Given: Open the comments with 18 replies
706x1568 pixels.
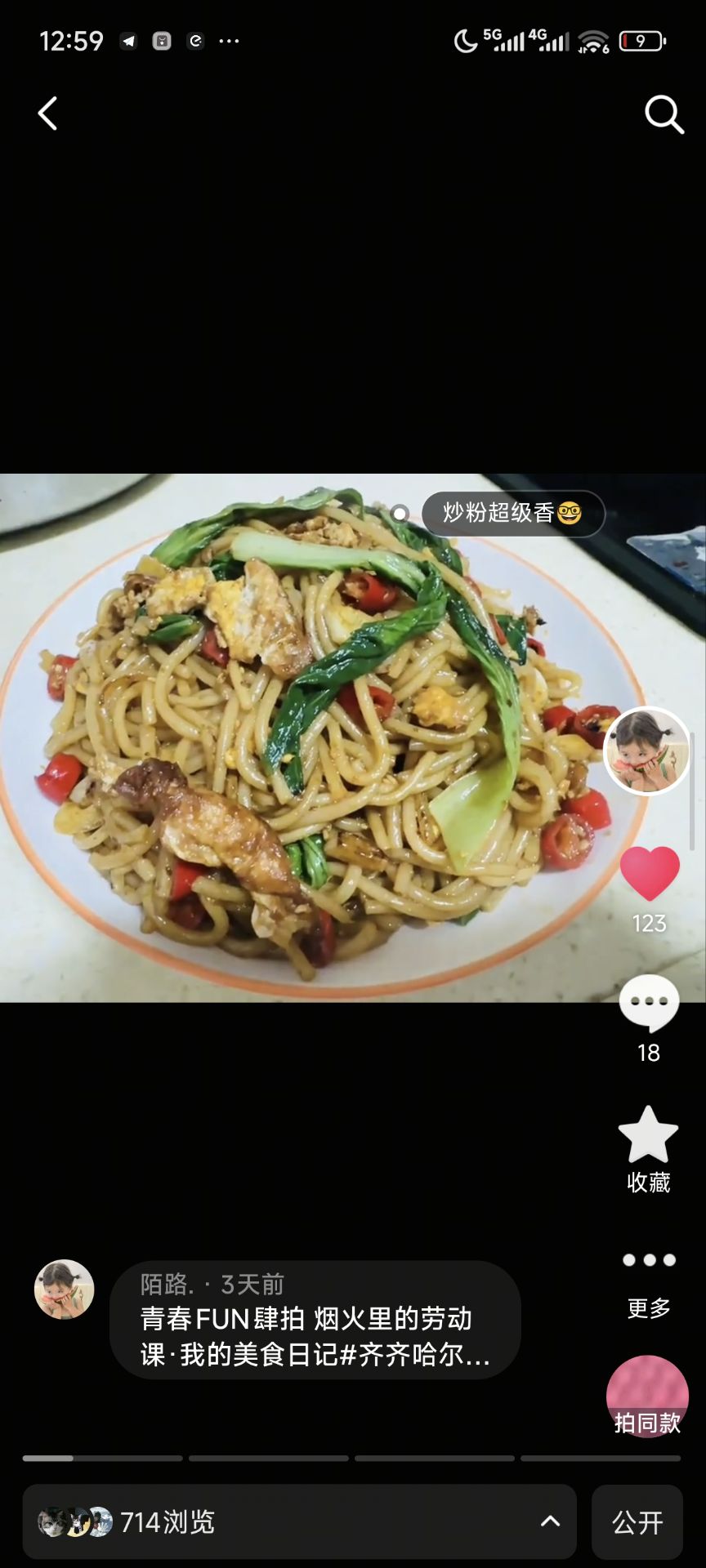Looking at the screenshot, I should point(649,1004).
